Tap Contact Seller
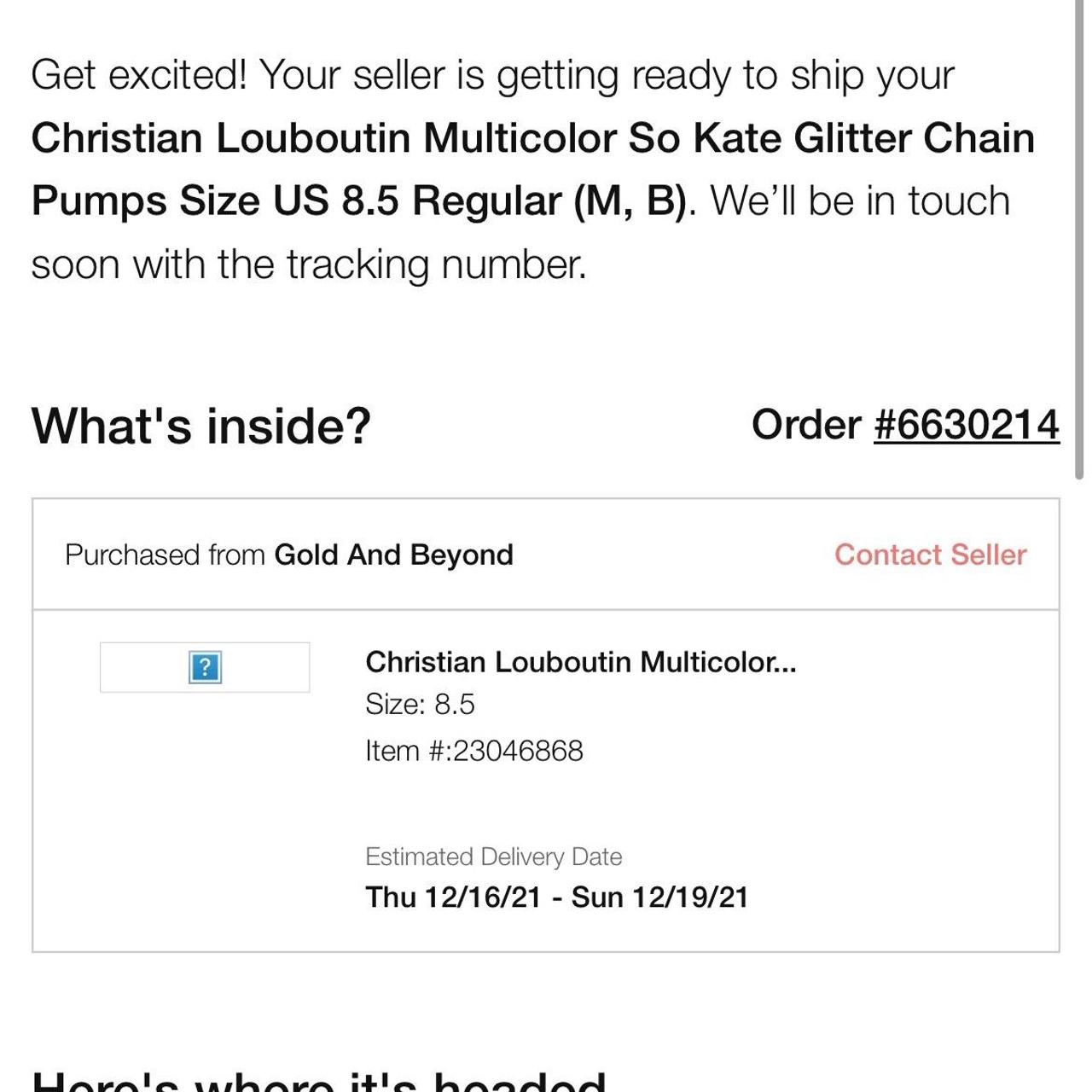The width and height of the screenshot is (1092, 1092). 930,555
